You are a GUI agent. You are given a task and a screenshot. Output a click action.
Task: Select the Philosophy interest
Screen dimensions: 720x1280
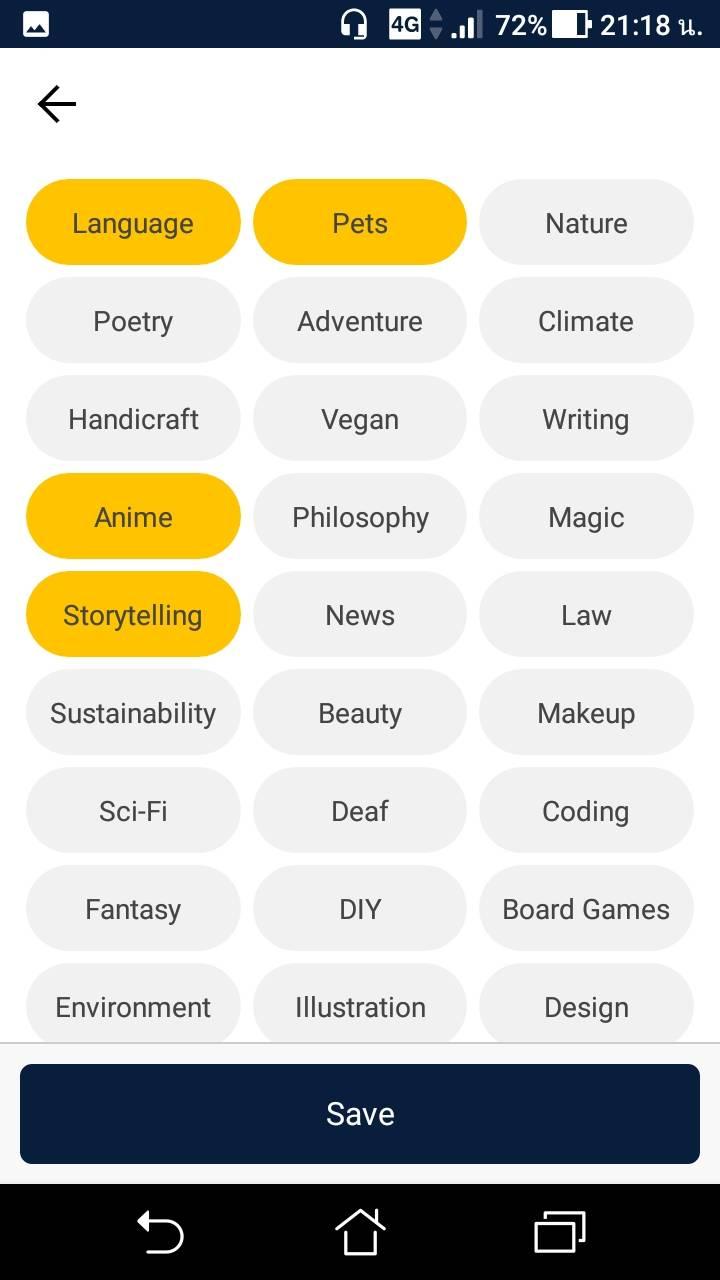(360, 517)
